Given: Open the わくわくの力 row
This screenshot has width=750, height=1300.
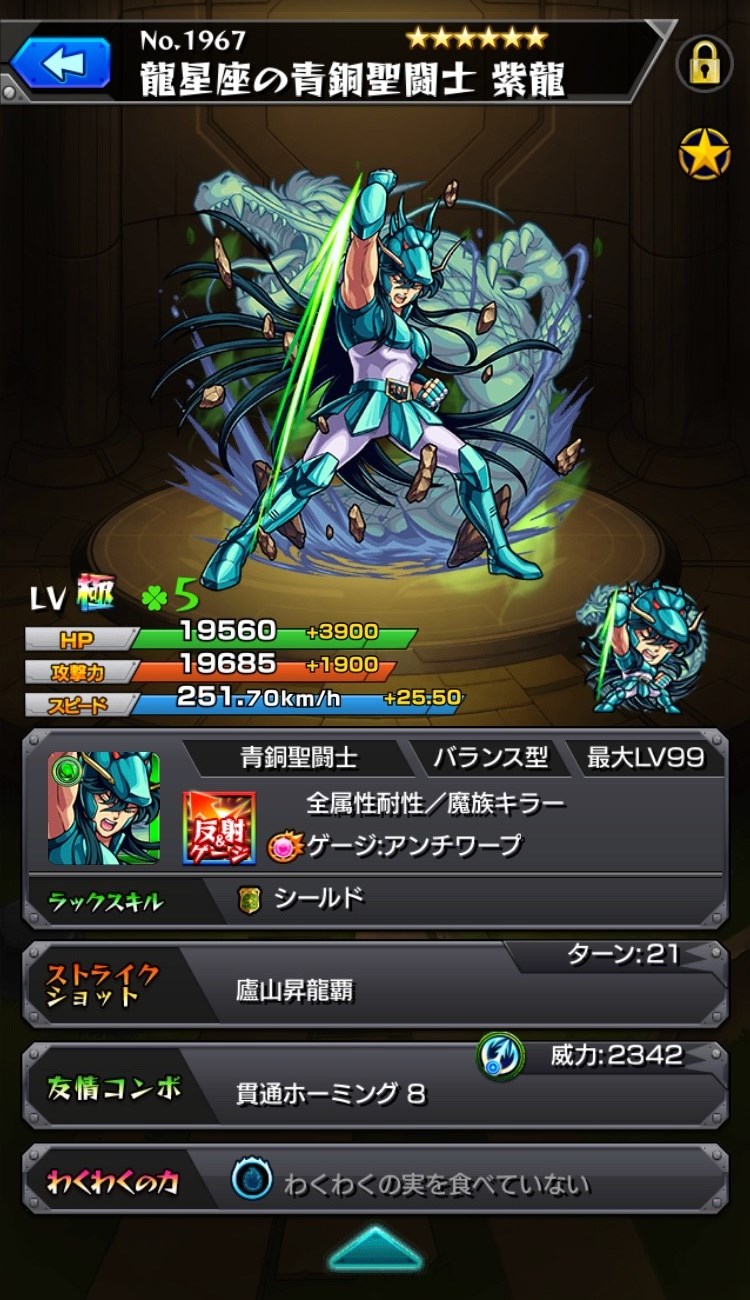Looking at the screenshot, I should tap(375, 1183).
